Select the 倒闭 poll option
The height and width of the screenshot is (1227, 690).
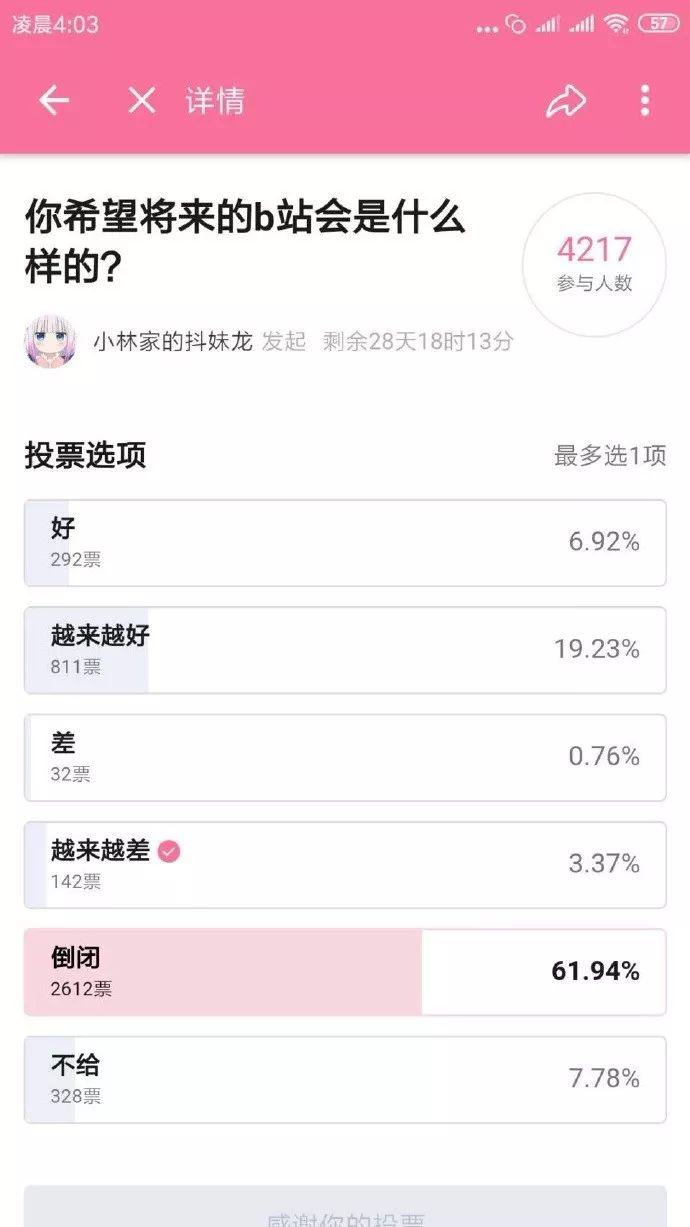click(345, 972)
